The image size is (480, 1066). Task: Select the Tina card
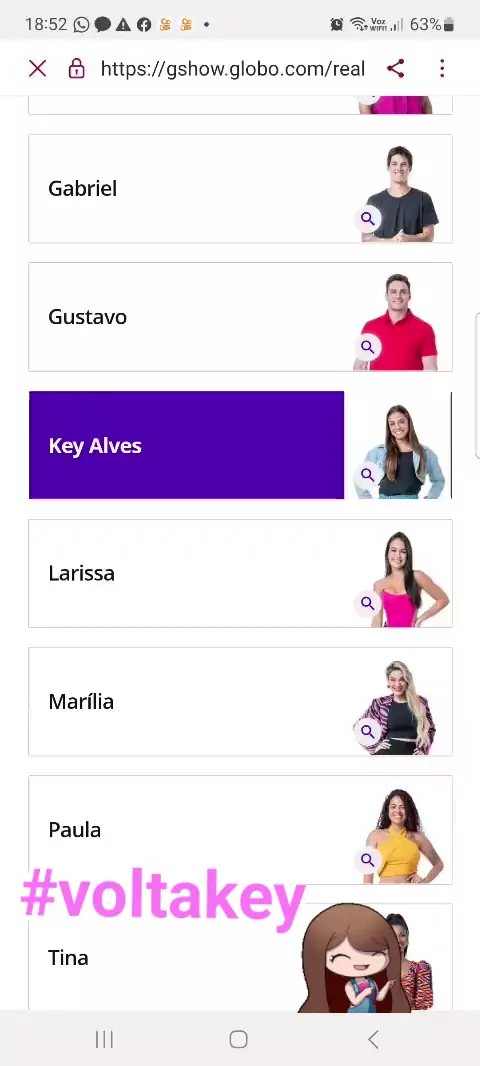coord(240,957)
